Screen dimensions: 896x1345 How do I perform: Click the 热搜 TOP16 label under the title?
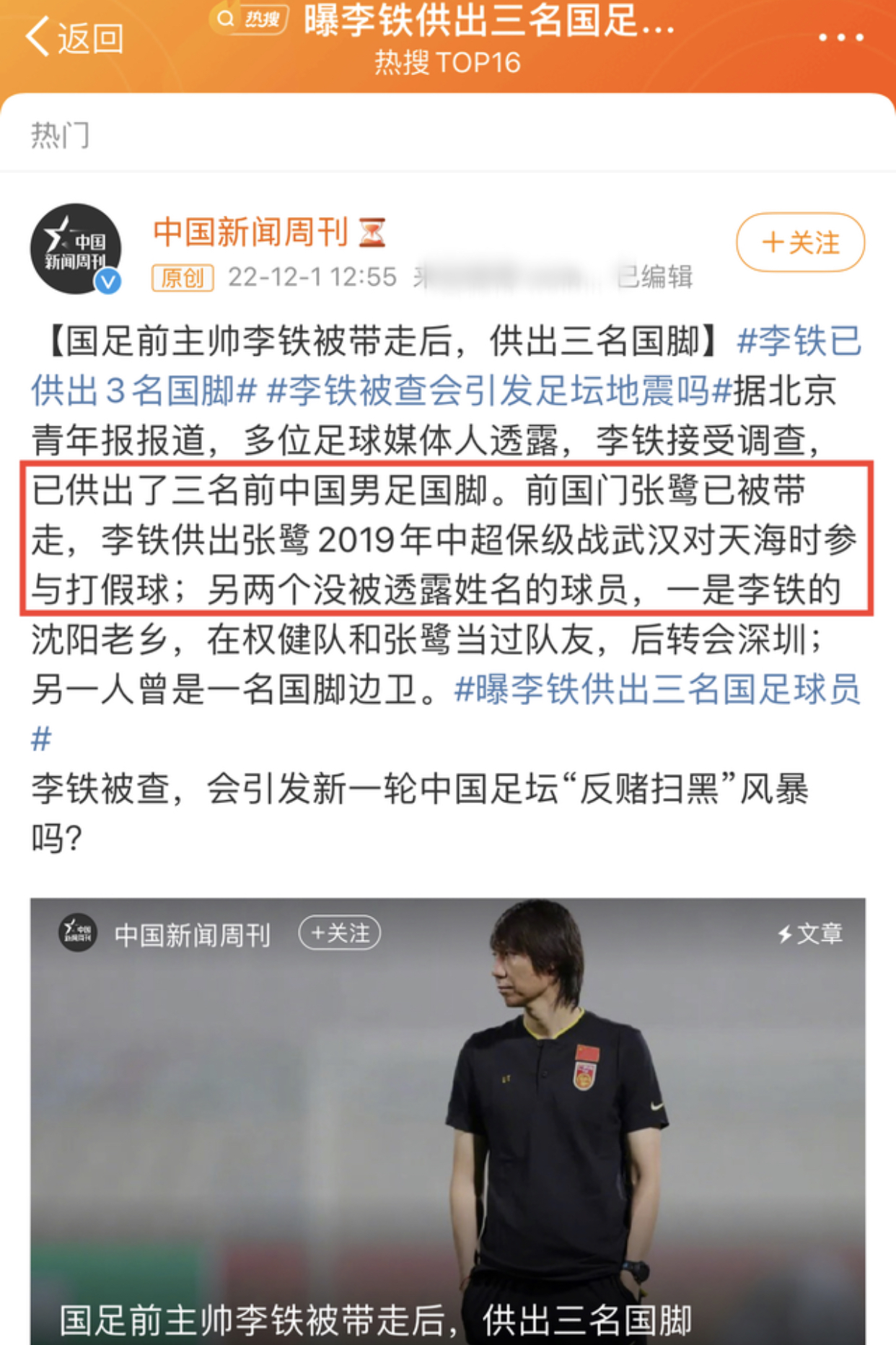coord(447,64)
